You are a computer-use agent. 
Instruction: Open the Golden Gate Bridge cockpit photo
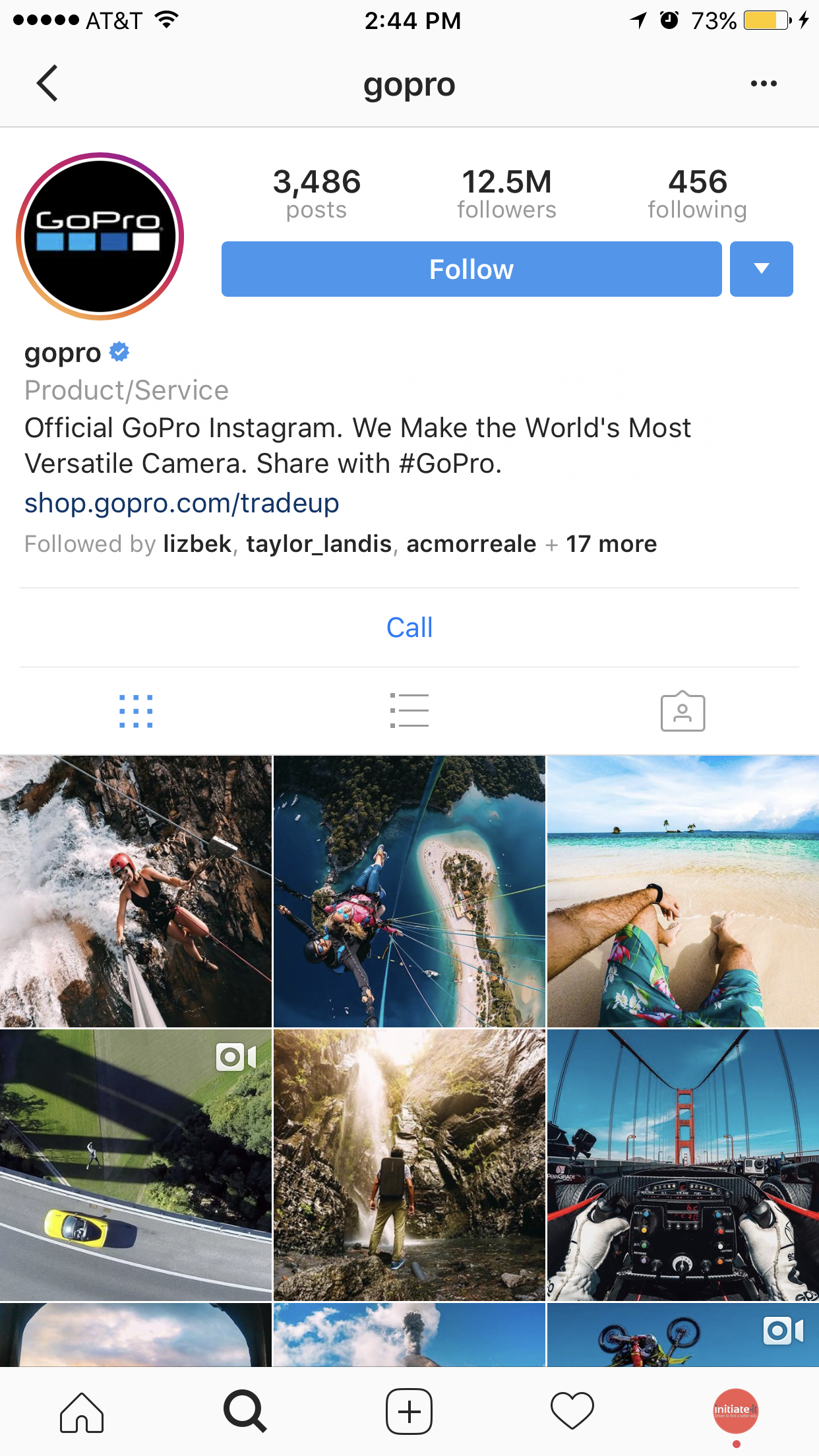coord(683,1165)
